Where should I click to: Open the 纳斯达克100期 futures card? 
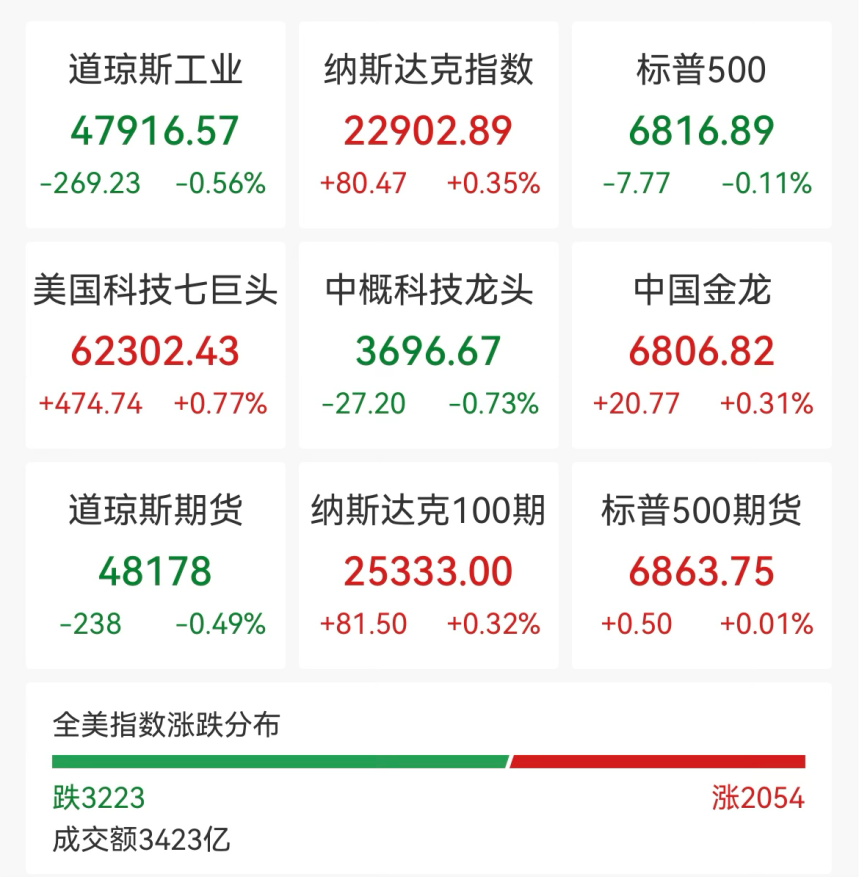click(x=428, y=566)
